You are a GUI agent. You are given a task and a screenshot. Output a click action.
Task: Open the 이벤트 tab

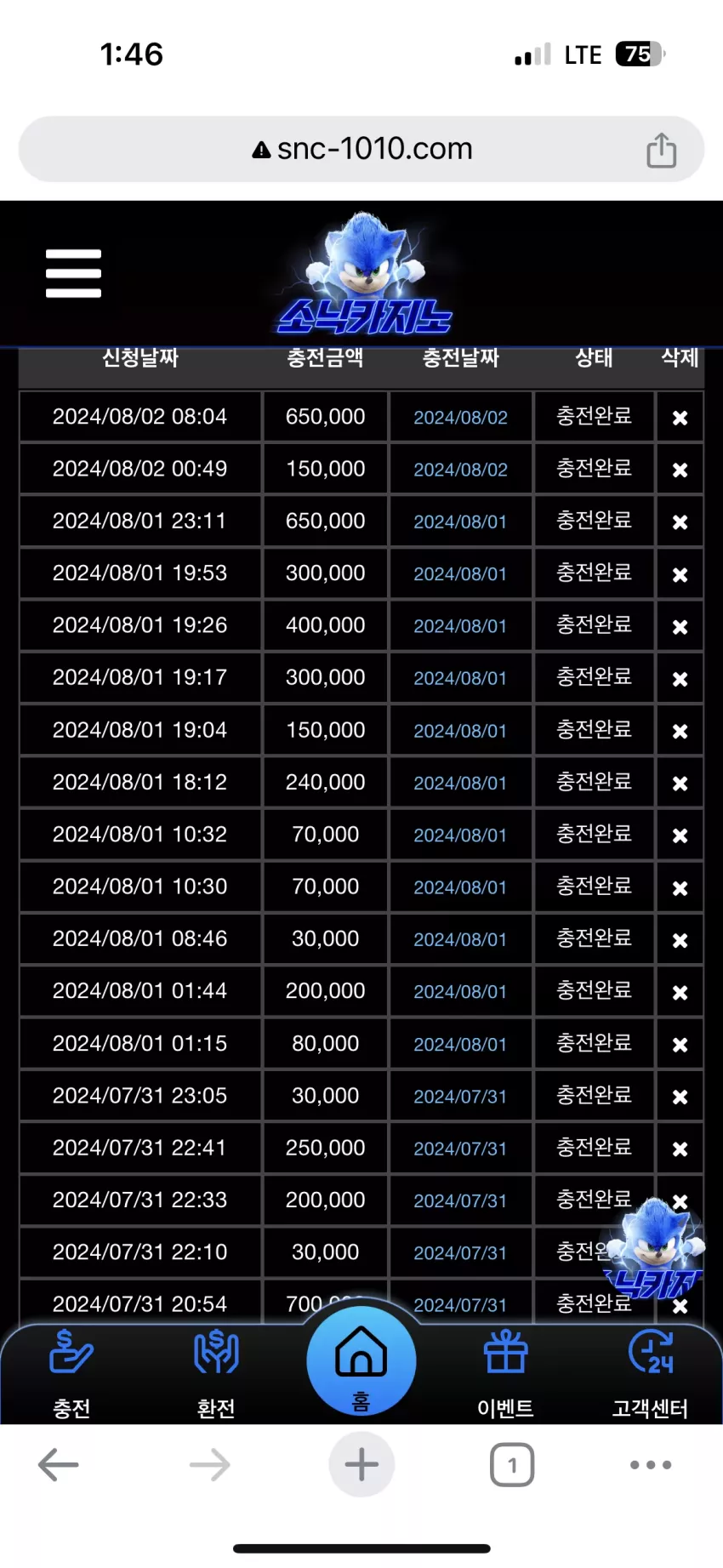[506, 1373]
